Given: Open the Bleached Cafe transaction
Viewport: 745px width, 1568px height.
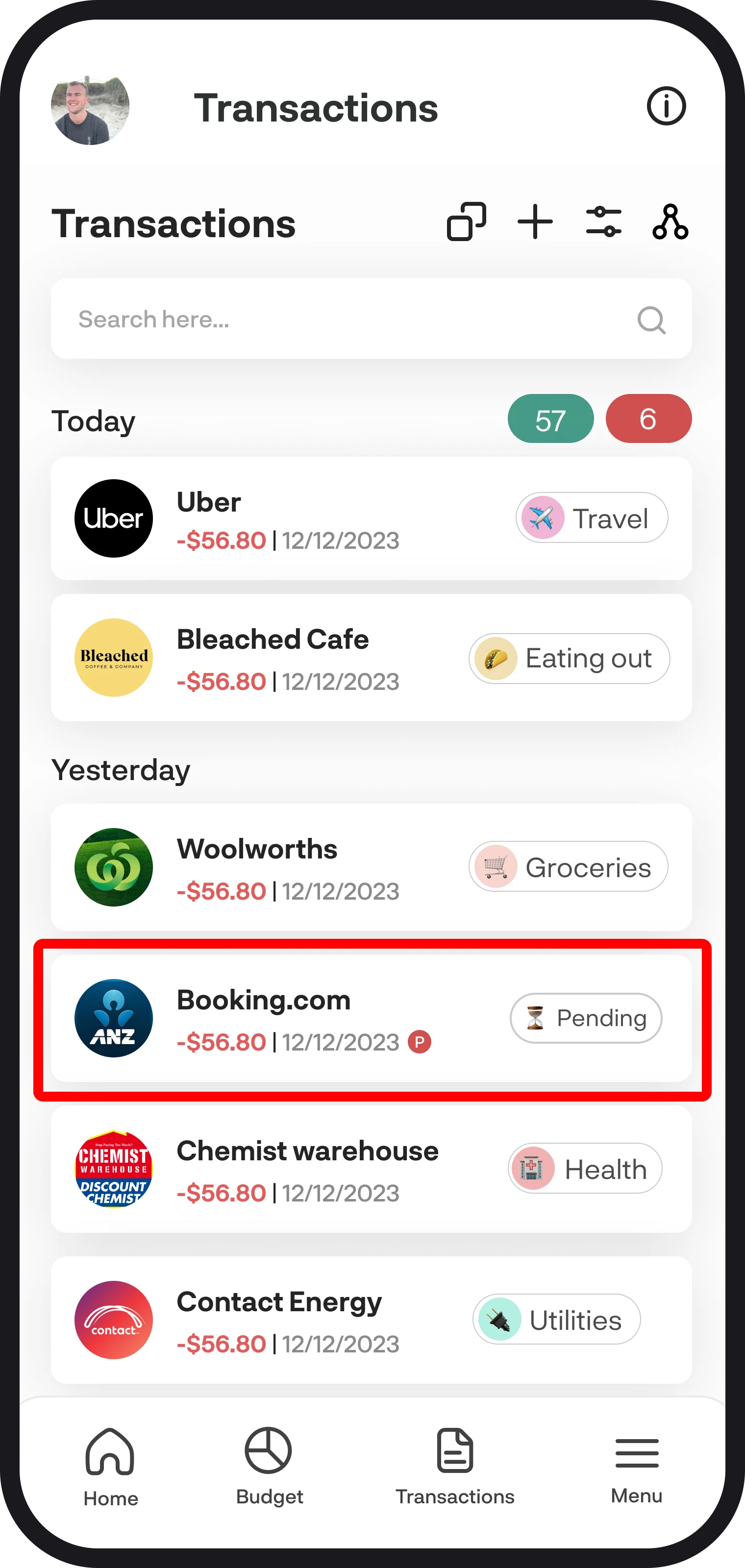Looking at the screenshot, I should [372, 658].
